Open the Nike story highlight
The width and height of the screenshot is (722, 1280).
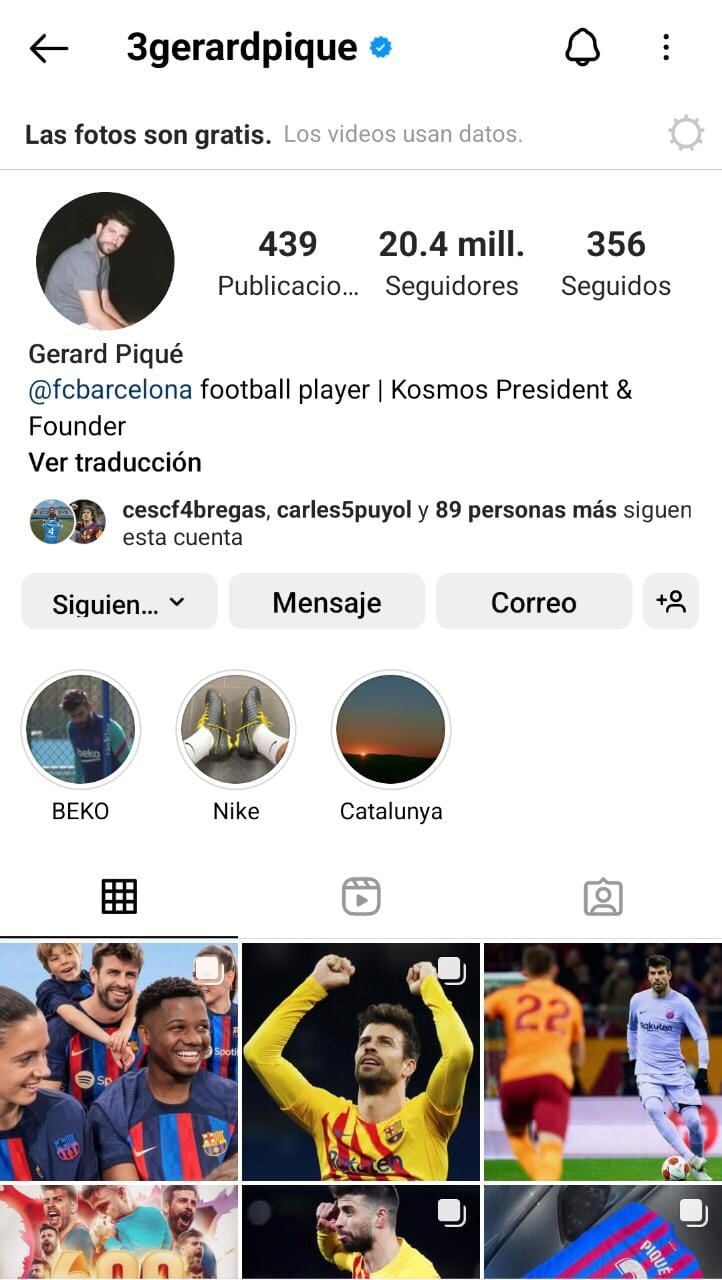point(236,731)
